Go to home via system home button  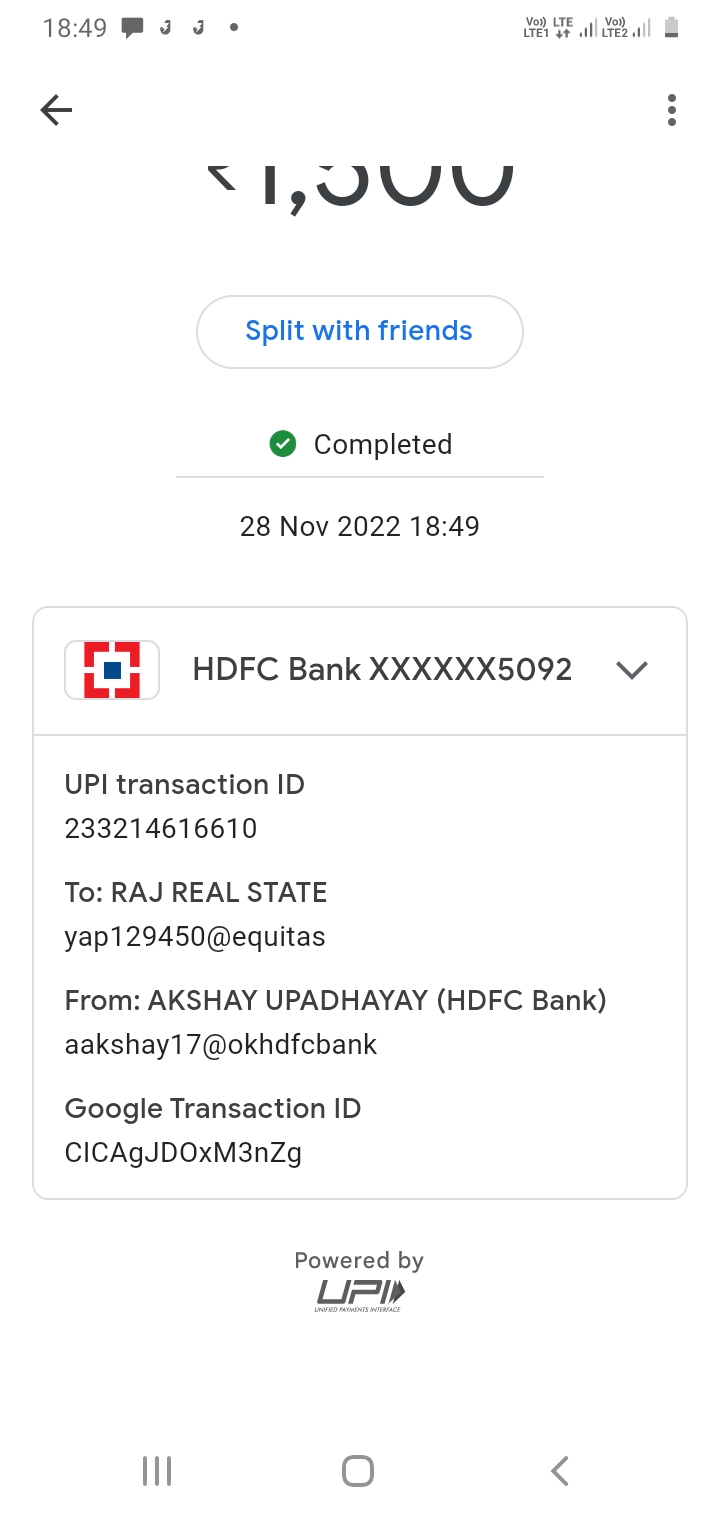coord(358,1471)
